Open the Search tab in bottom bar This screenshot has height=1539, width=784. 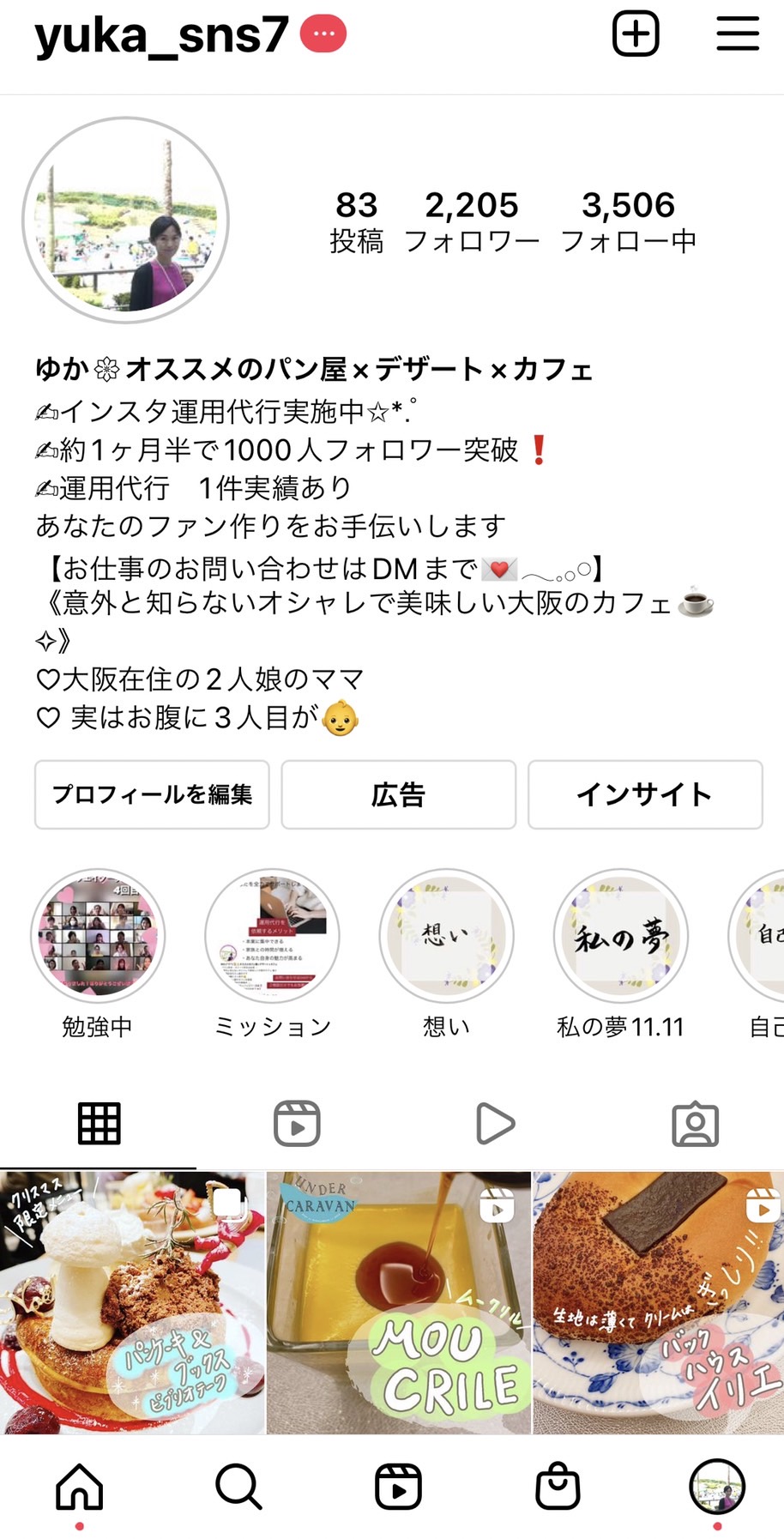[x=238, y=1486]
